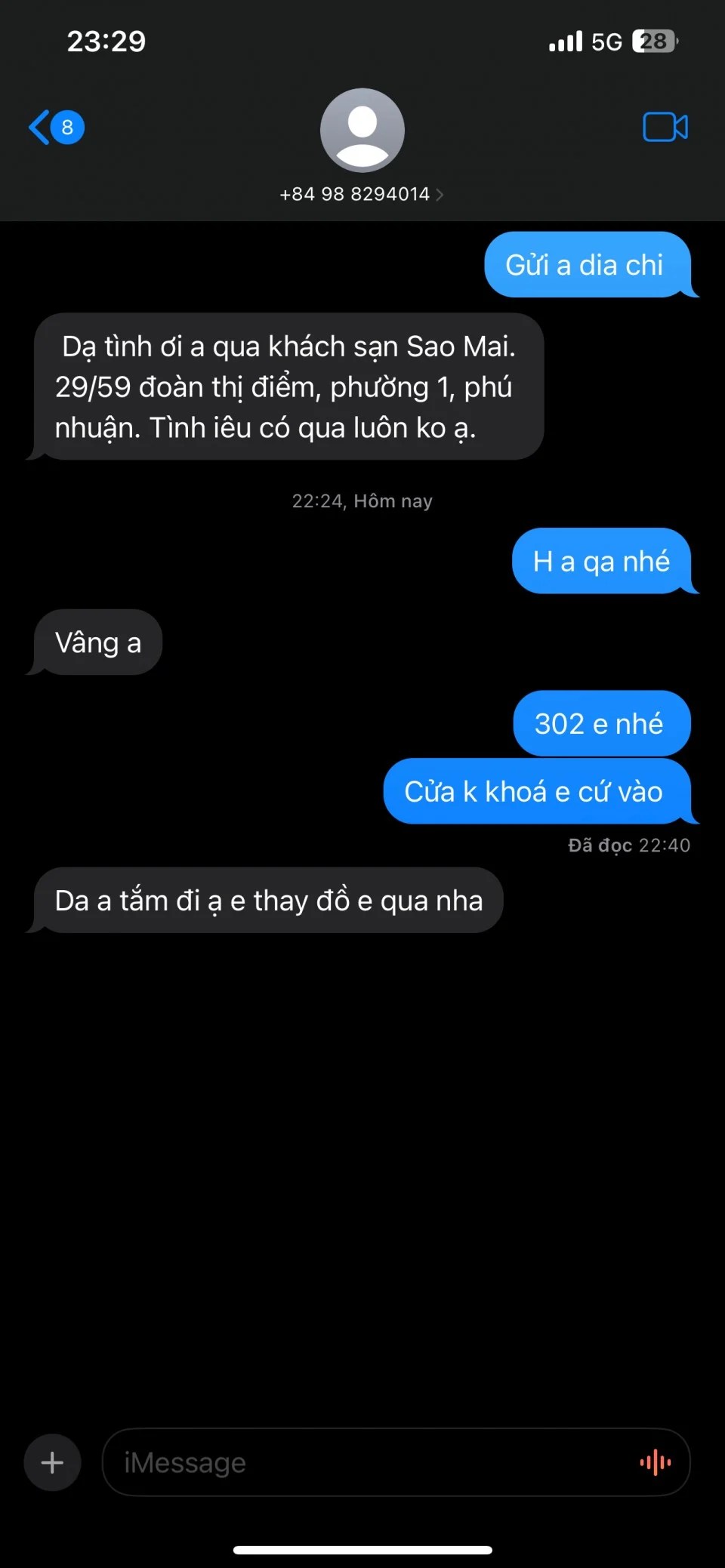Go back to the messages list
Image resolution: width=725 pixels, height=1568 pixels.
[x=54, y=127]
